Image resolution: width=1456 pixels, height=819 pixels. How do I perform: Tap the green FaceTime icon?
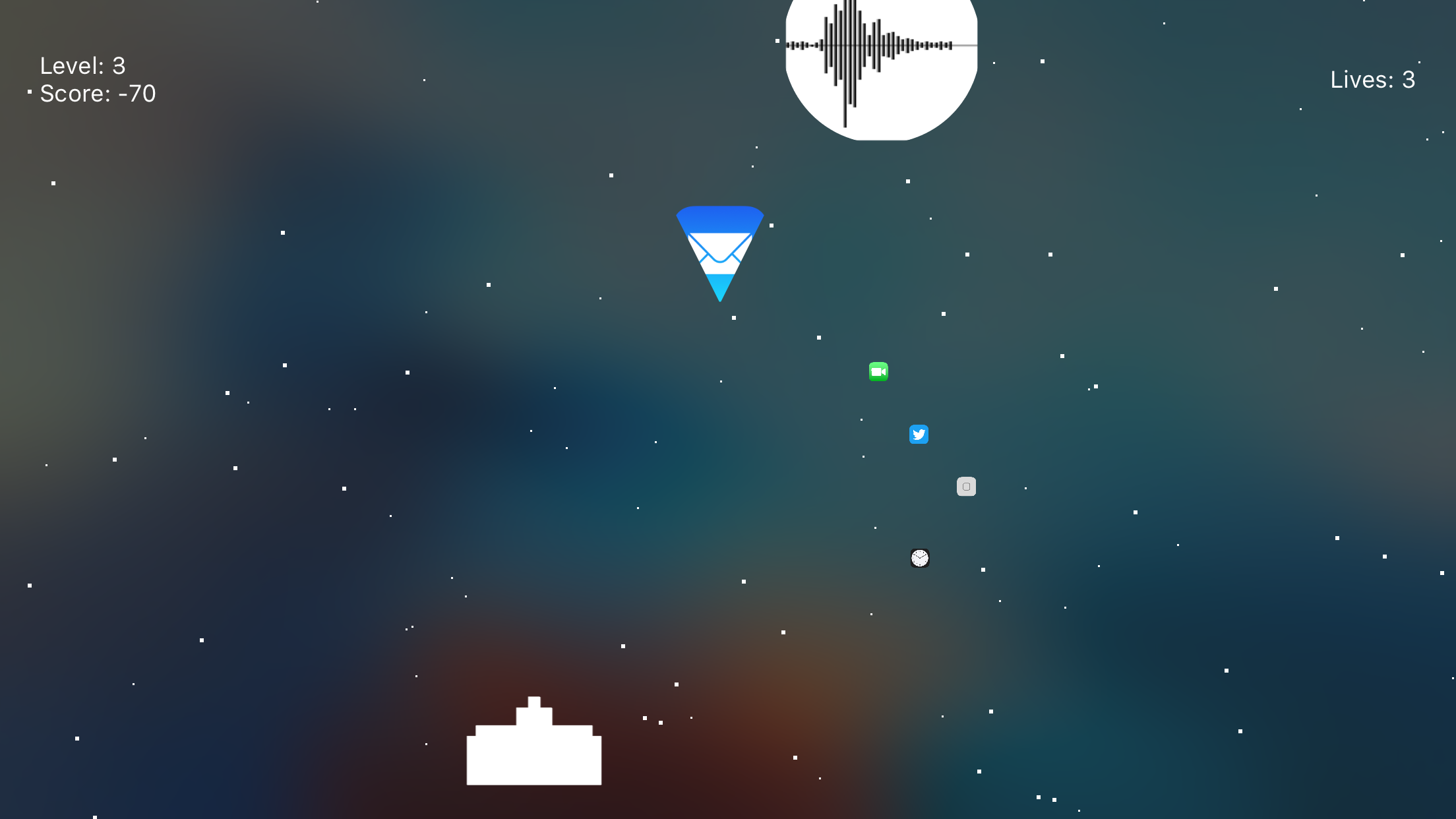878,372
